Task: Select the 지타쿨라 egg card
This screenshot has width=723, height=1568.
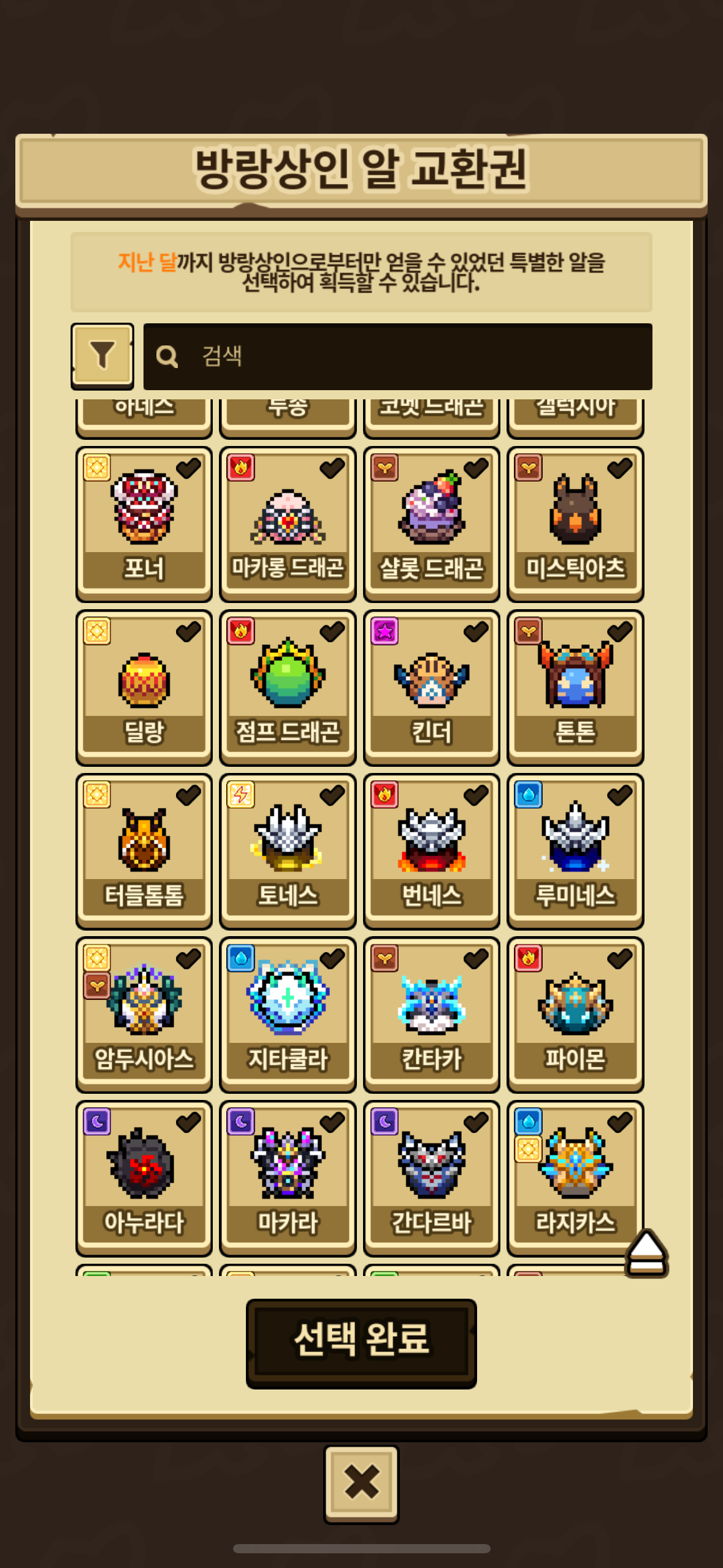Action: coord(288,1015)
